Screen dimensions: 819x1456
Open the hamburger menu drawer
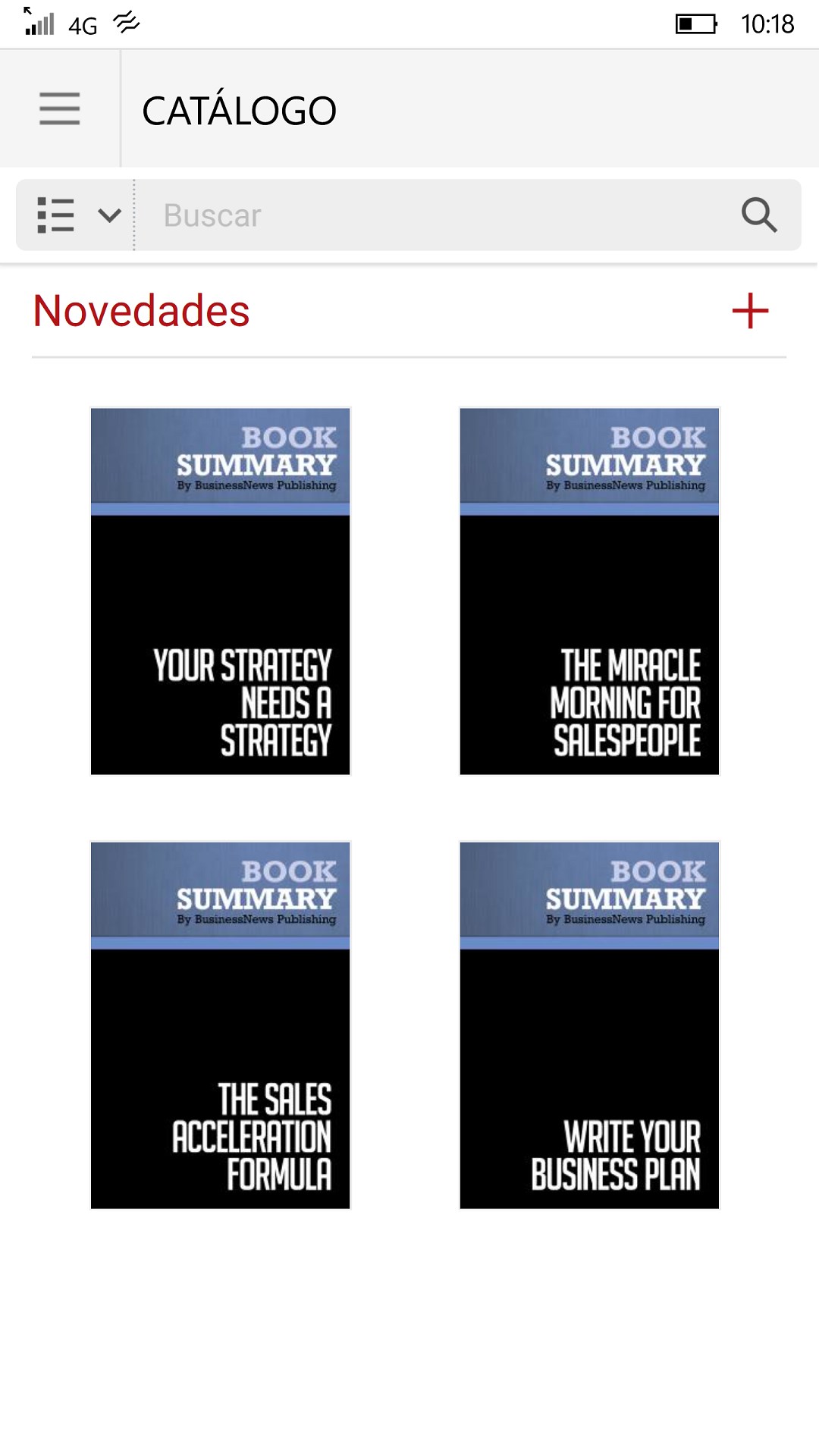59,108
